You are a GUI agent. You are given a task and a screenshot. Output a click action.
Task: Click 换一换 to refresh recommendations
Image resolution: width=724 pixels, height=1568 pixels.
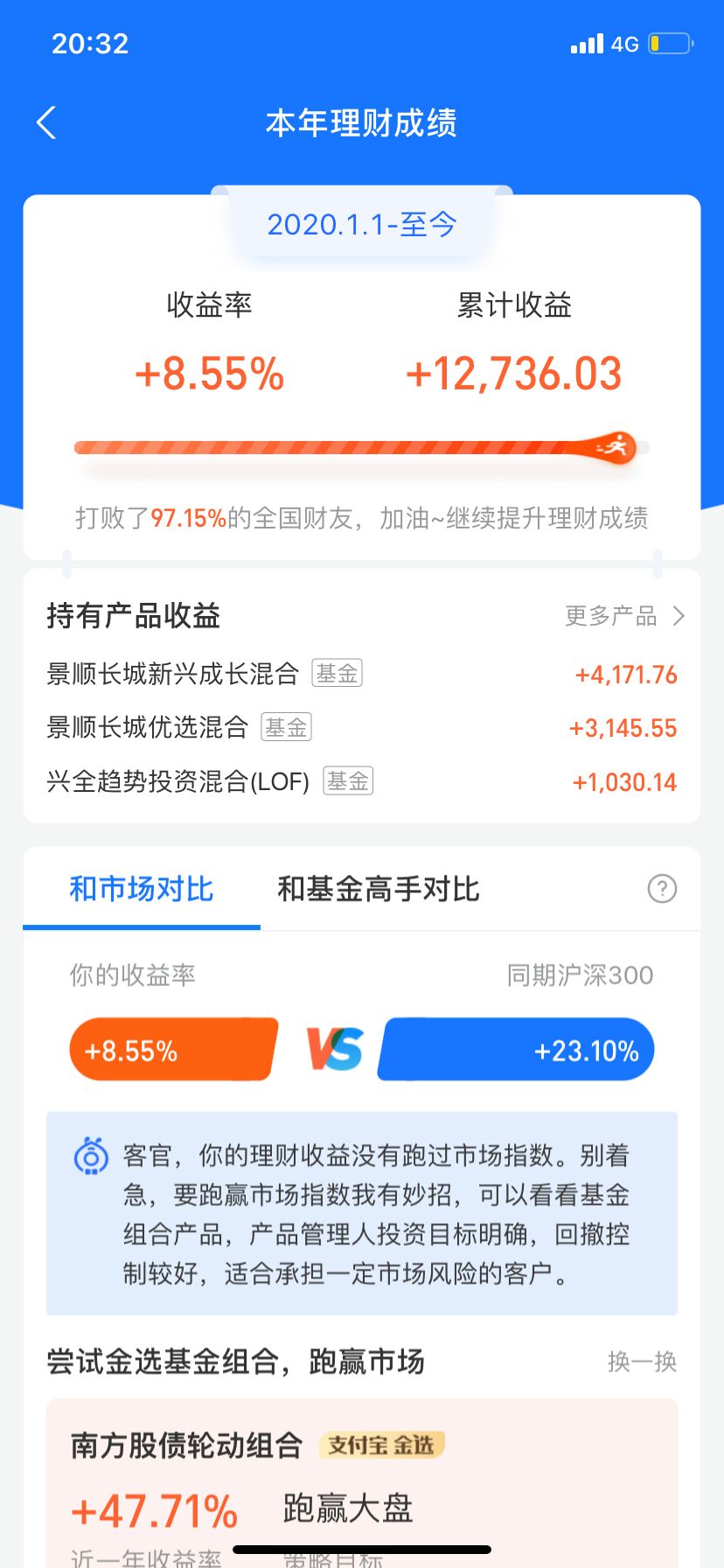click(641, 1361)
